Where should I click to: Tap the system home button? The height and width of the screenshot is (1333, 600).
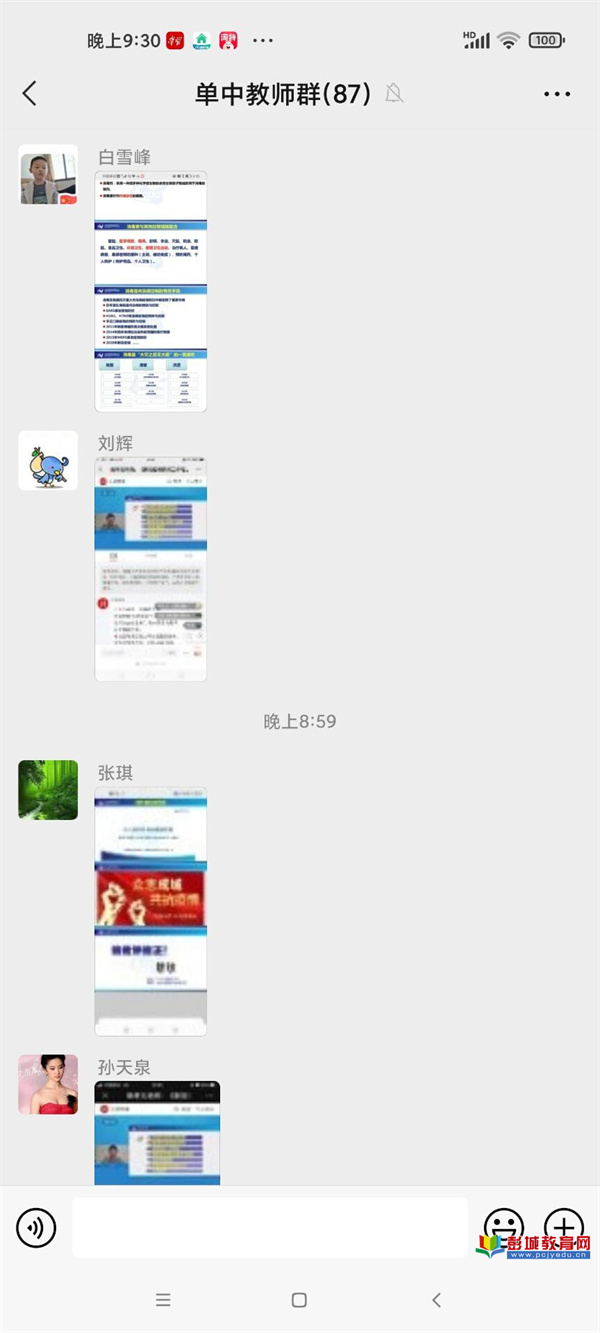click(299, 1300)
